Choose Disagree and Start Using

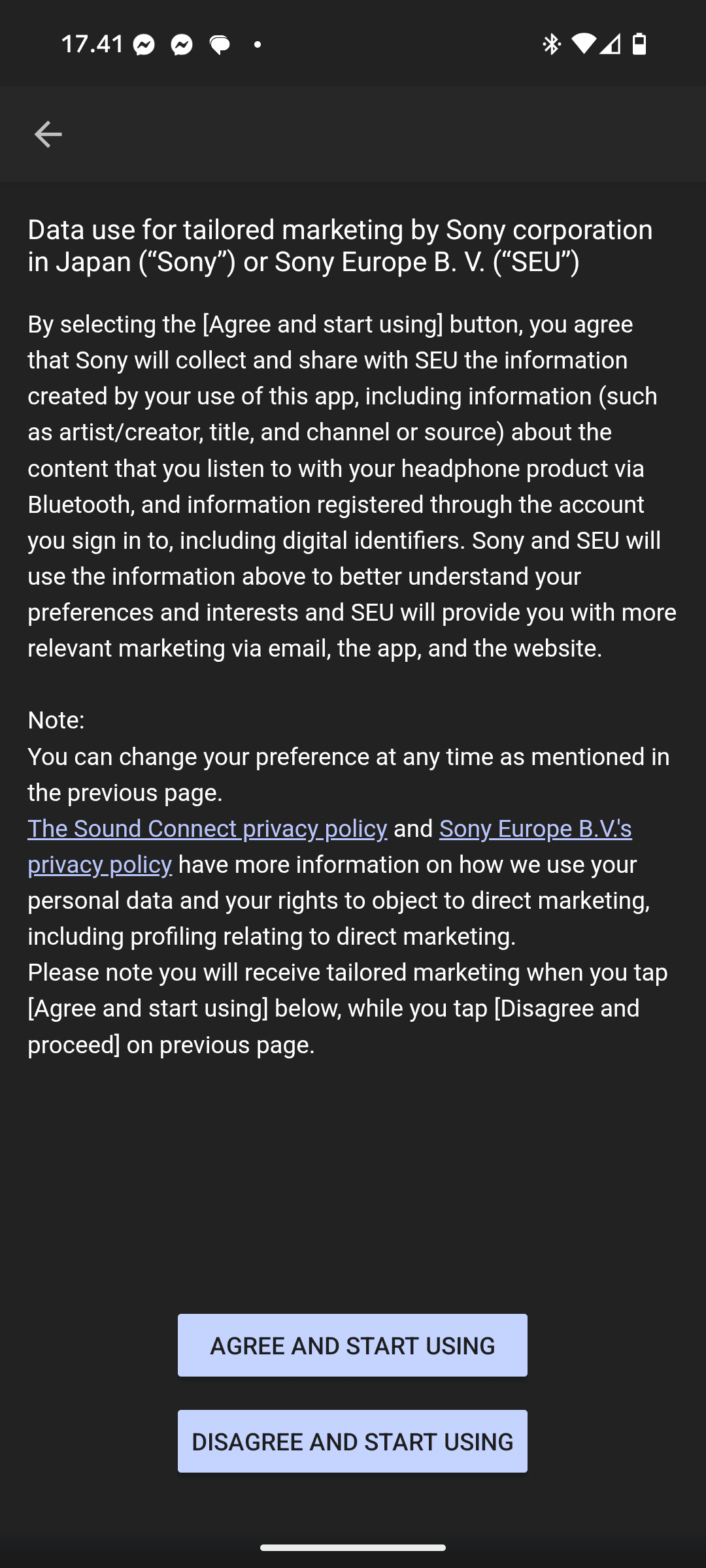352,1441
